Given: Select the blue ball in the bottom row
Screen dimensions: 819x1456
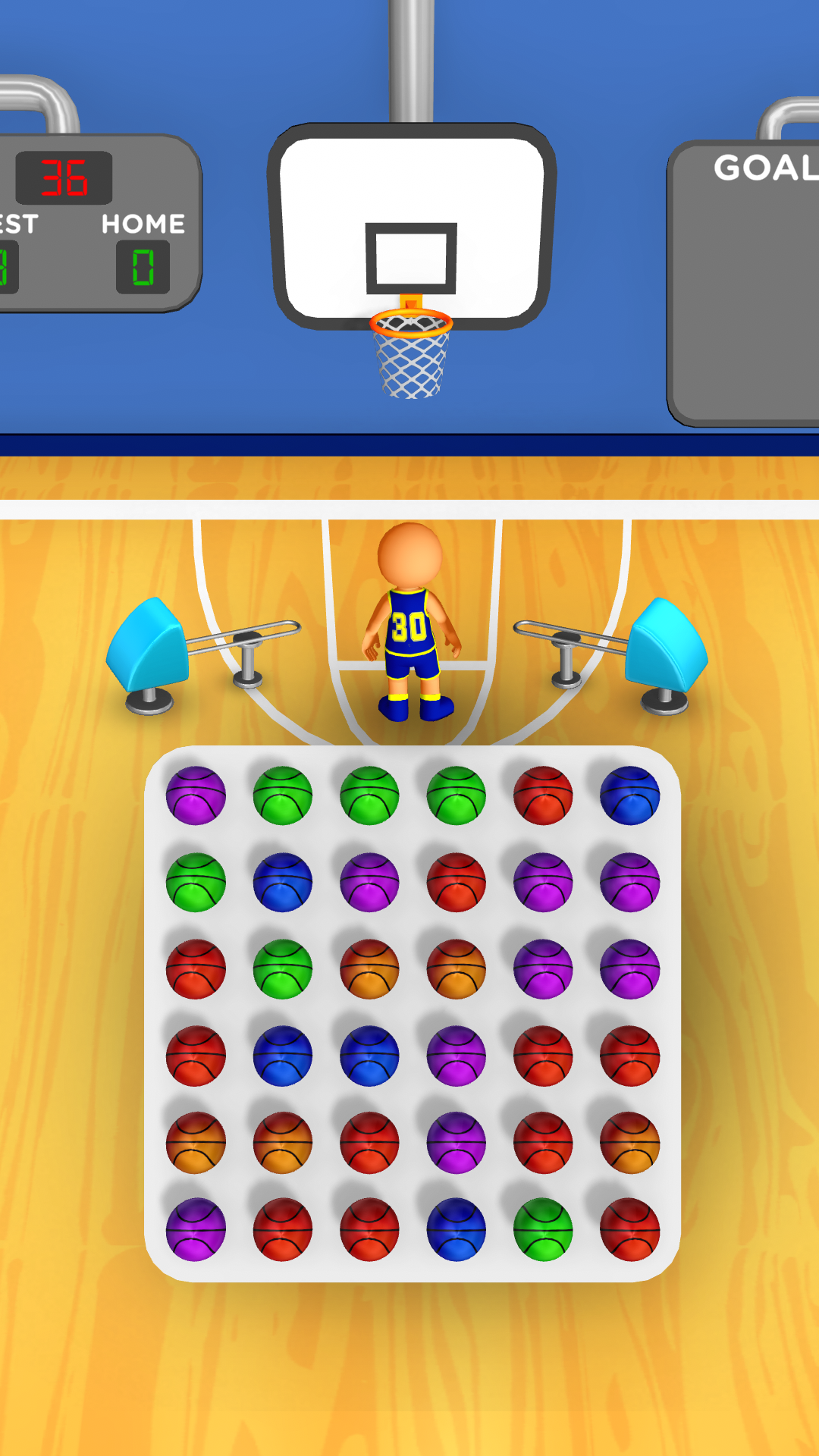Looking at the screenshot, I should 456,1229.
